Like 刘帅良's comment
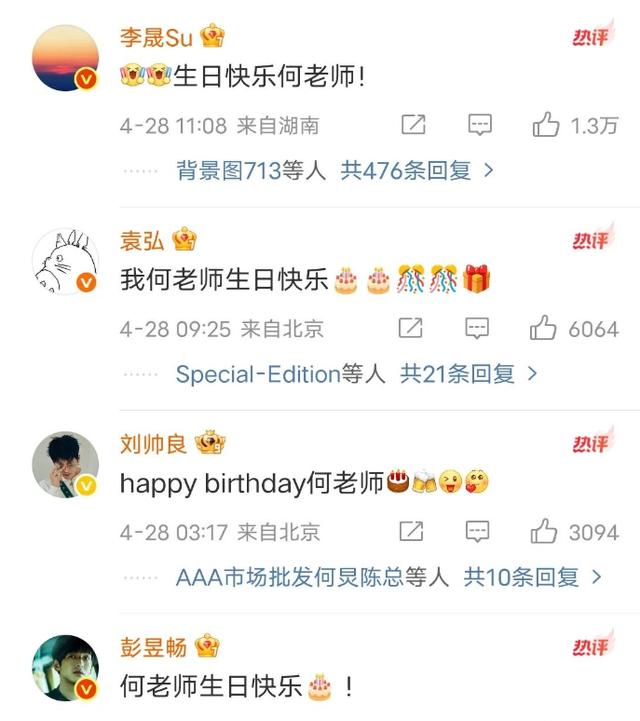Screen dimensions: 640x721 pos(543,531)
